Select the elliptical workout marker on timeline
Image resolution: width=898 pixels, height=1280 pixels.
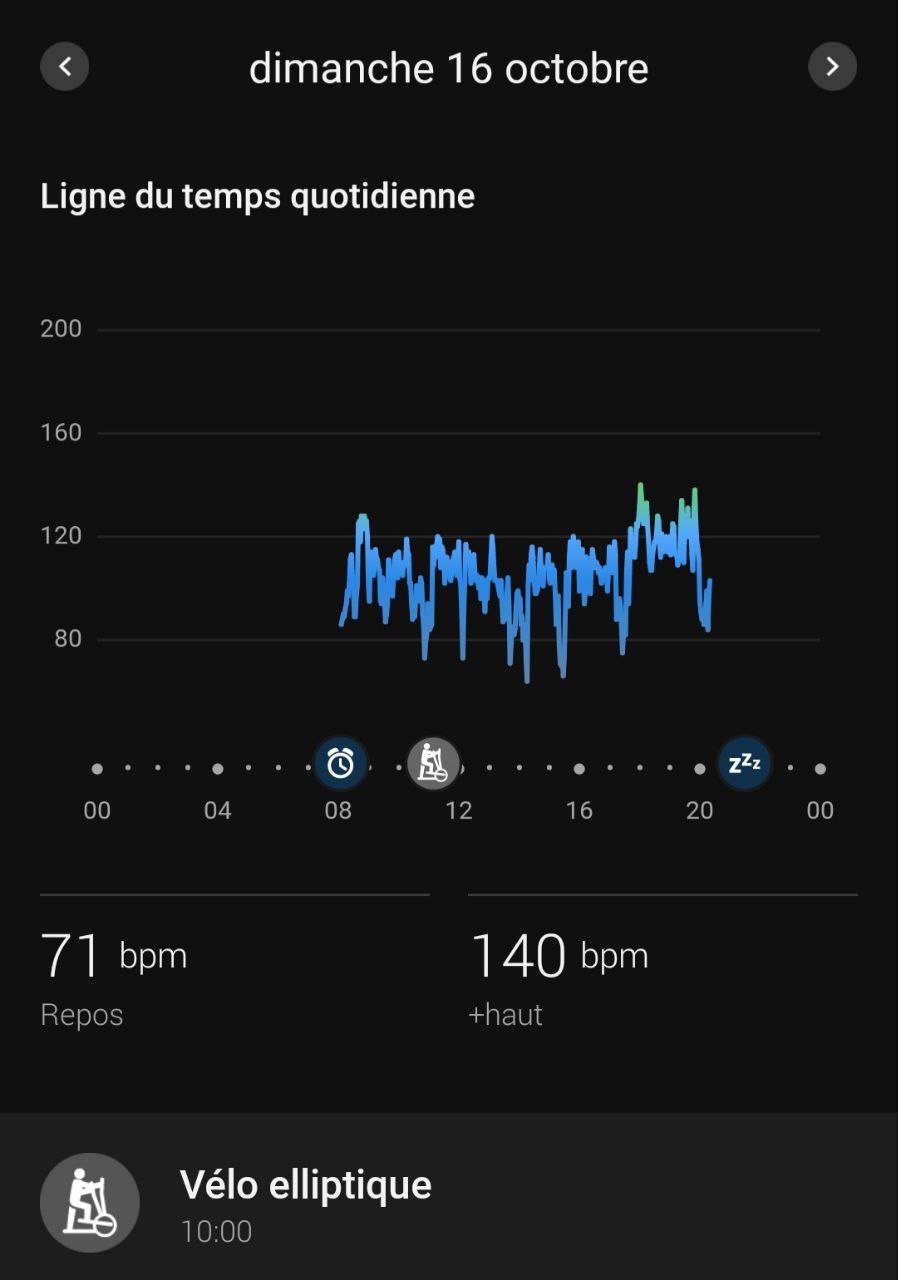pyautogui.click(x=432, y=764)
